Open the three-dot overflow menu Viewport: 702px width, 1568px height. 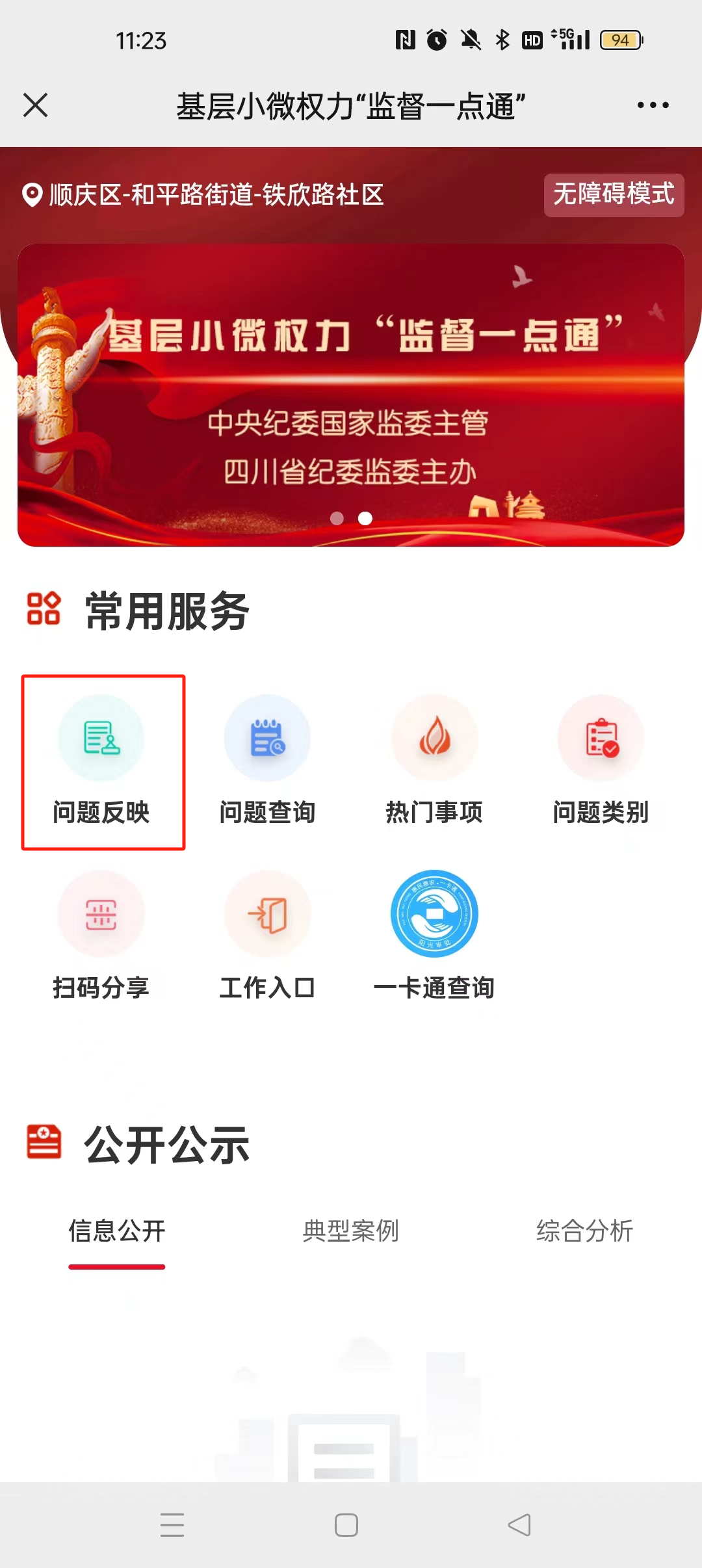tap(653, 105)
